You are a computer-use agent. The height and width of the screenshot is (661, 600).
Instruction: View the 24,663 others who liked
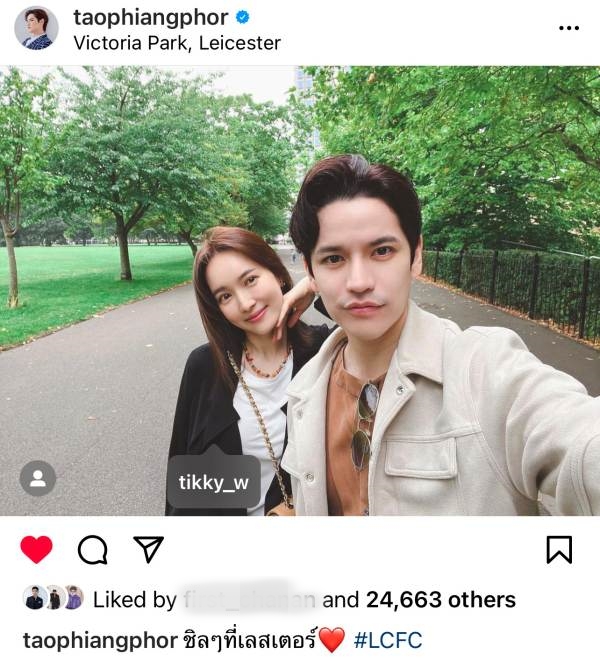coord(440,600)
